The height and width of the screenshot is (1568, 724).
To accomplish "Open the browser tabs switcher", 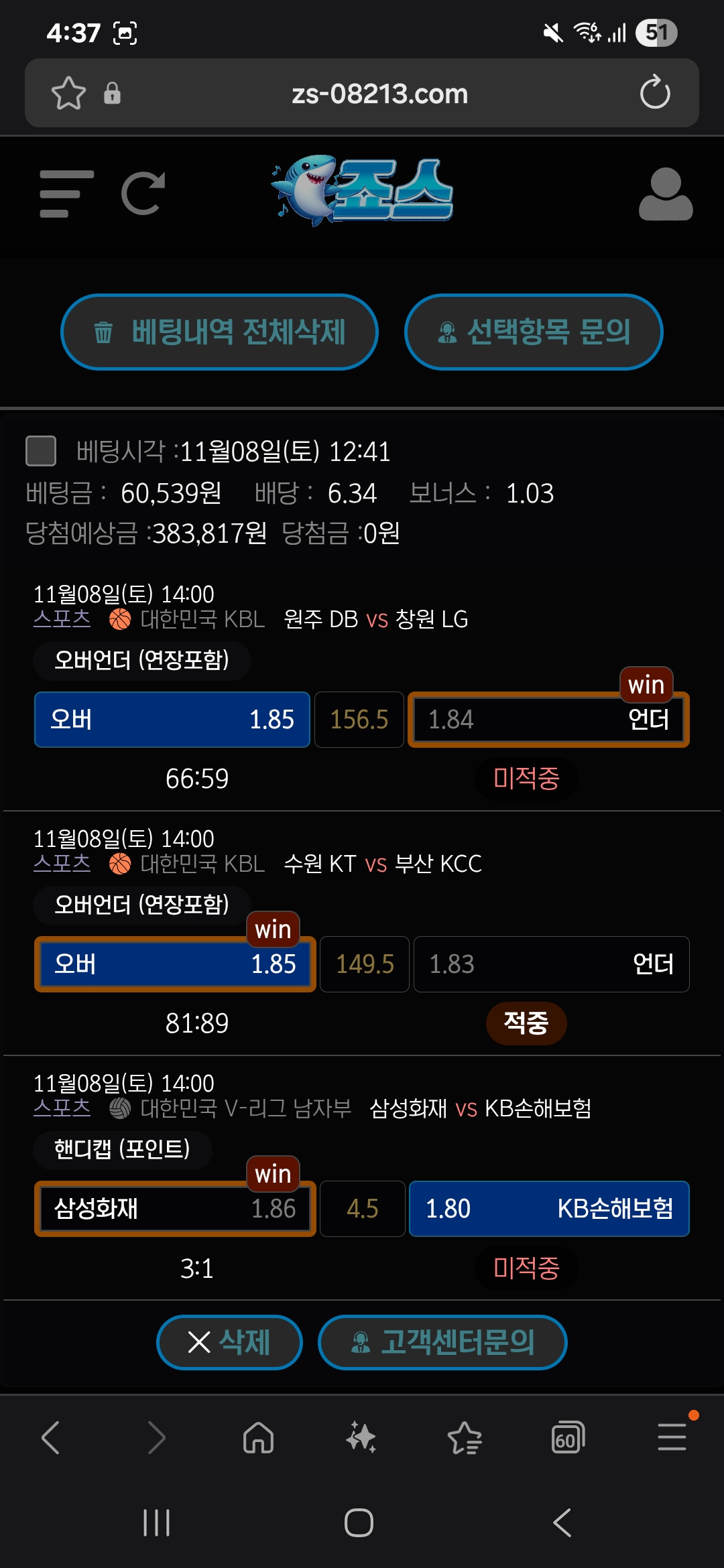I will 567,1438.
